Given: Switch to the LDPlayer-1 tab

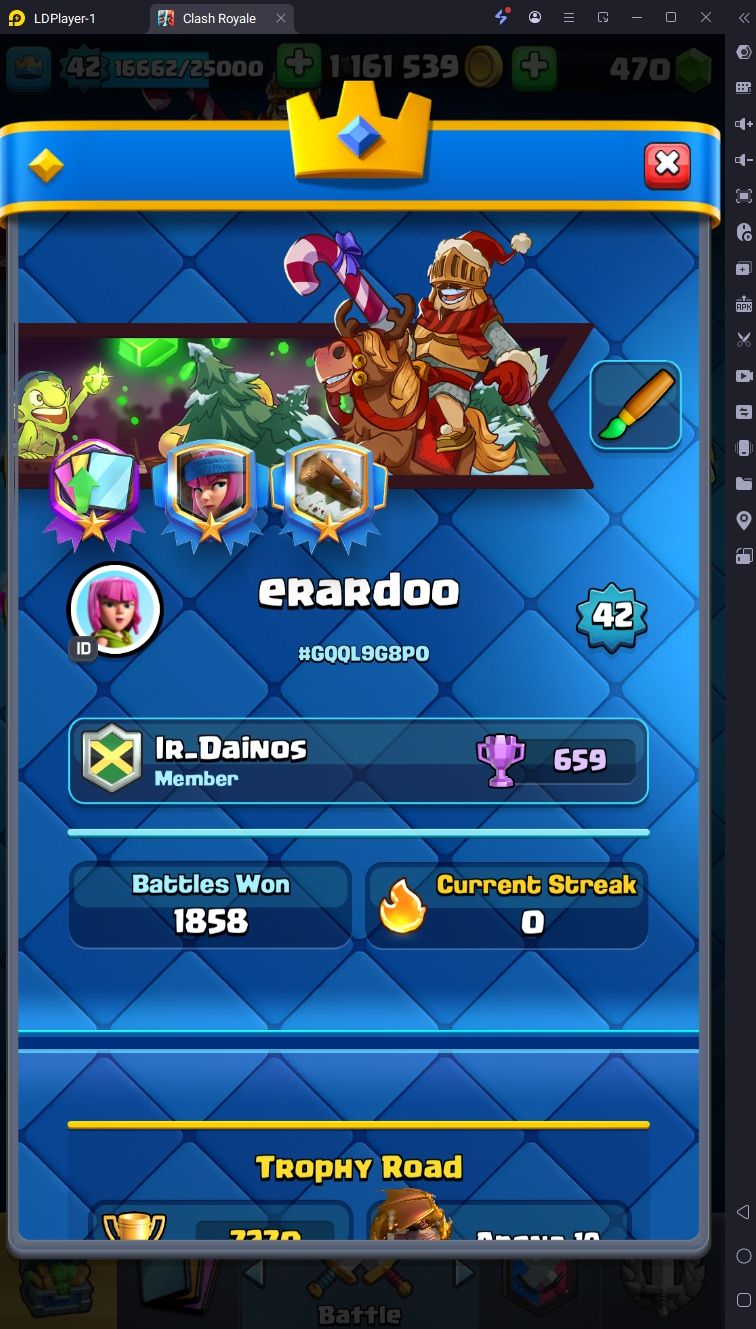Looking at the screenshot, I should pyautogui.click(x=64, y=18).
